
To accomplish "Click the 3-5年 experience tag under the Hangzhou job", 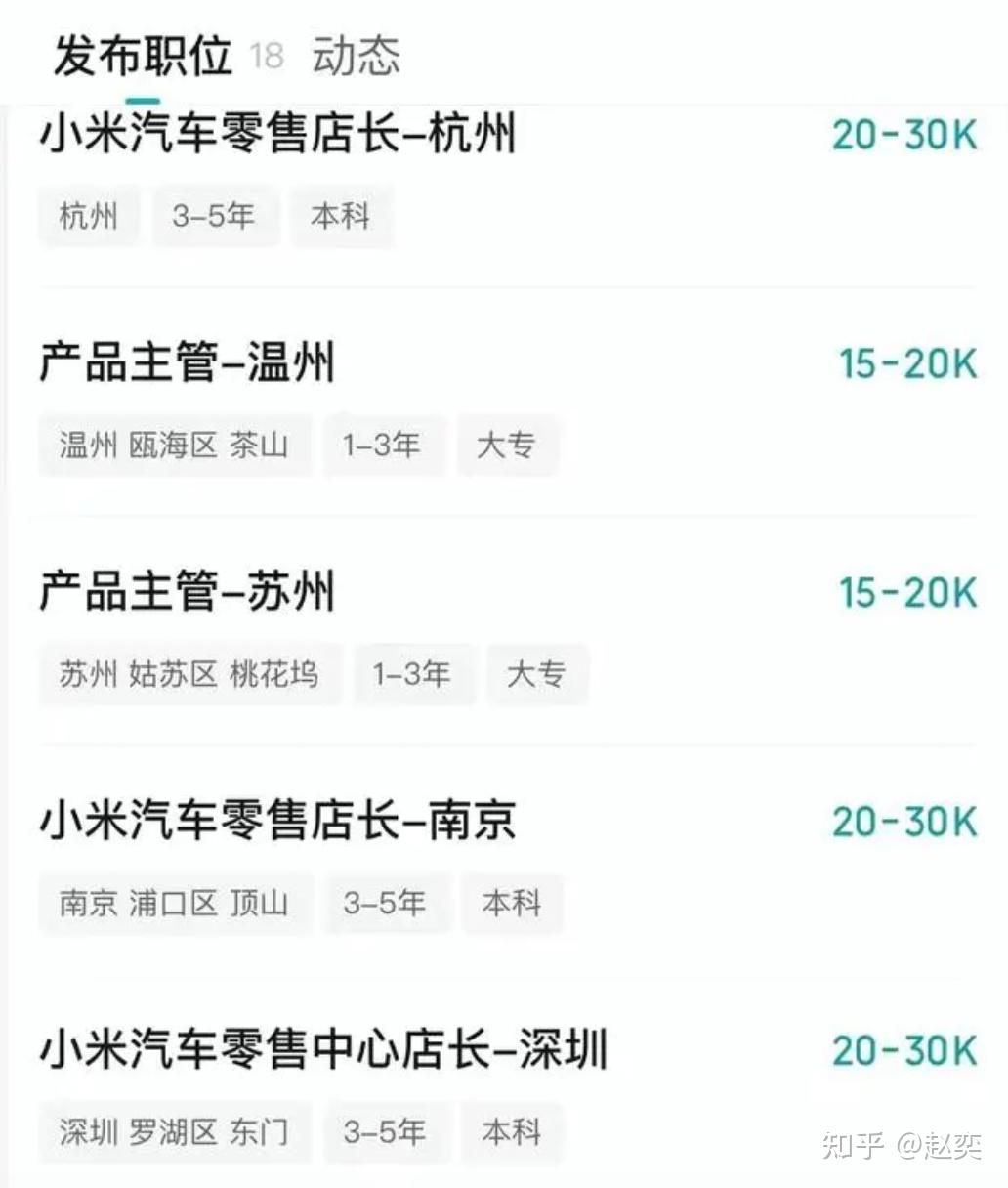I will (215, 217).
